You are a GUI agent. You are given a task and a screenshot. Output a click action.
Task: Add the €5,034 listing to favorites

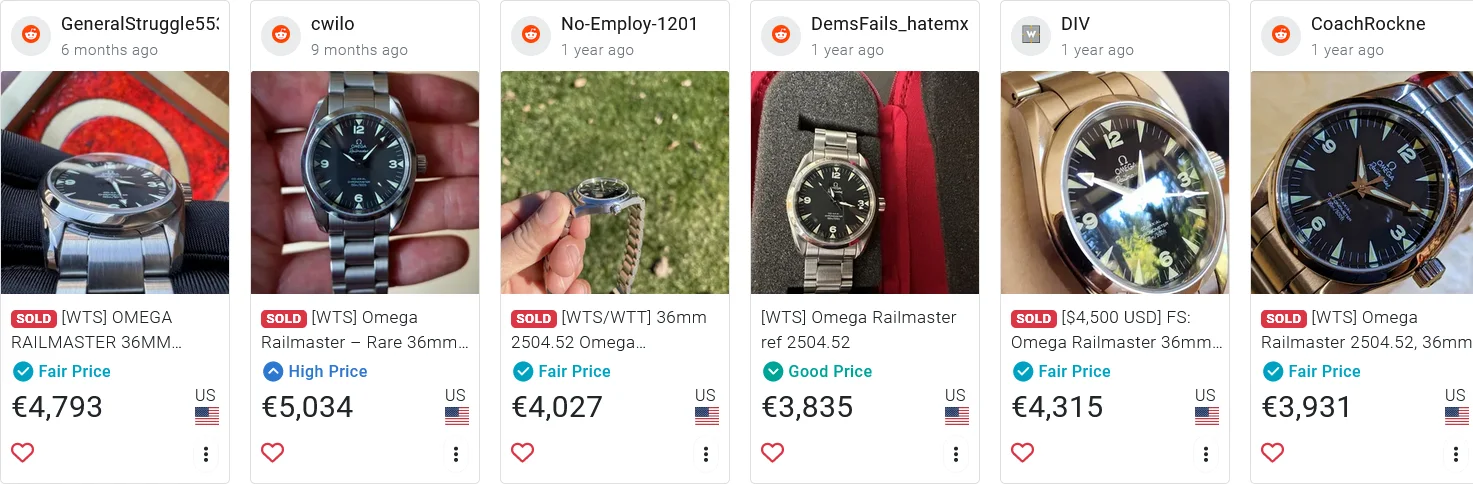[273, 453]
